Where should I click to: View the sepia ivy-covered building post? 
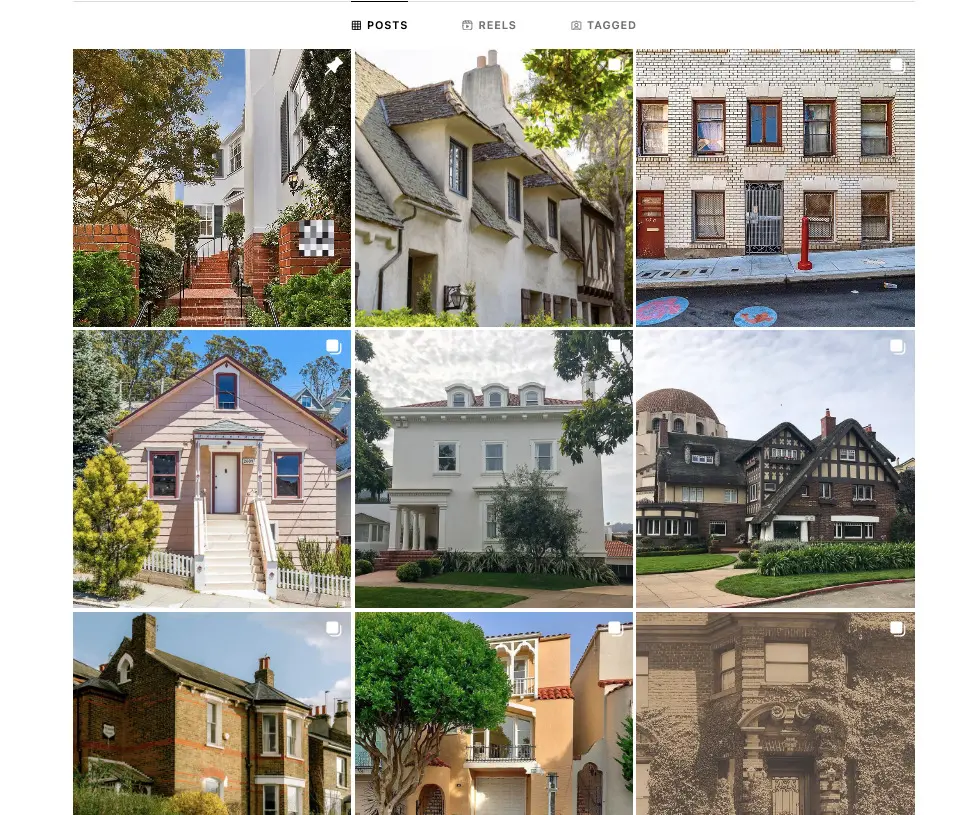pos(775,714)
